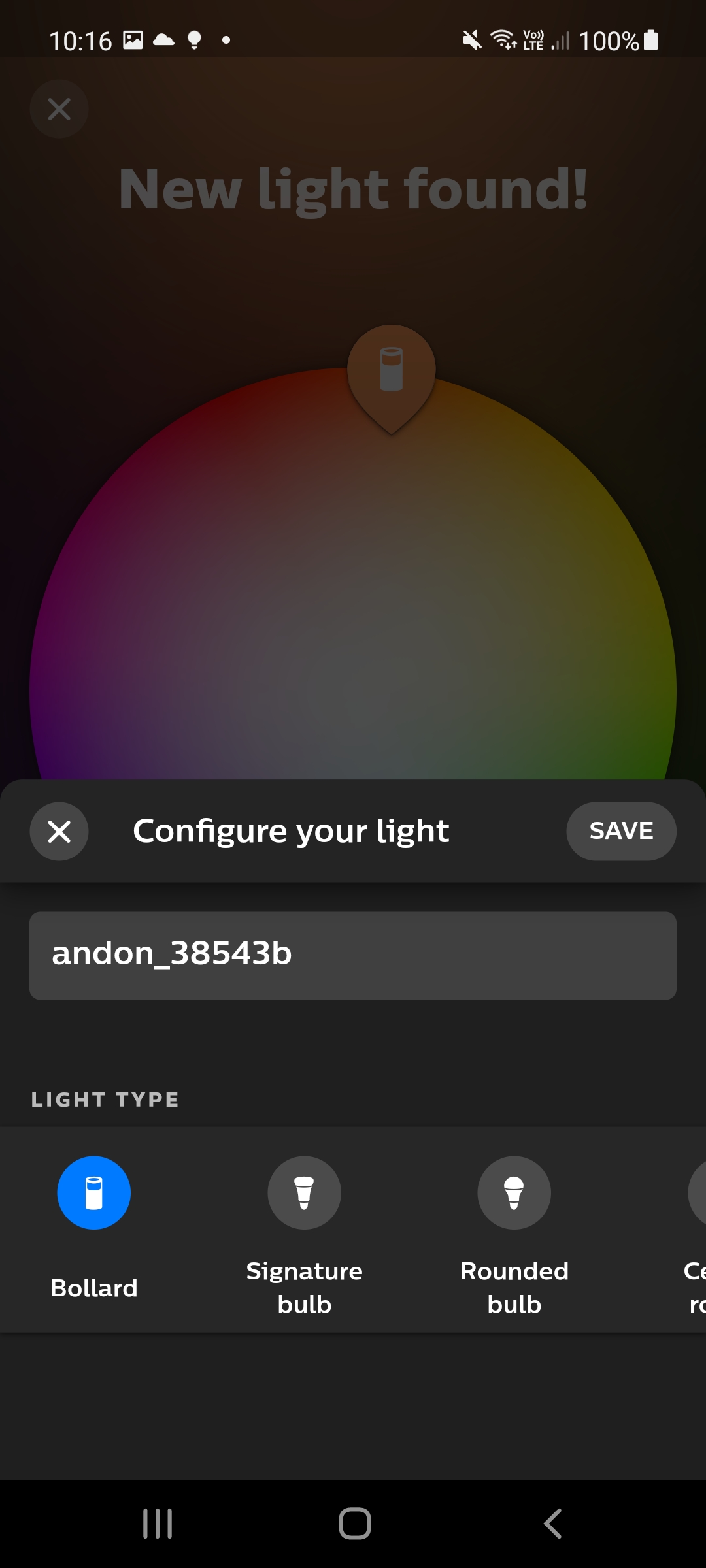Image resolution: width=706 pixels, height=1568 pixels.
Task: Save the light configuration
Action: click(x=620, y=831)
